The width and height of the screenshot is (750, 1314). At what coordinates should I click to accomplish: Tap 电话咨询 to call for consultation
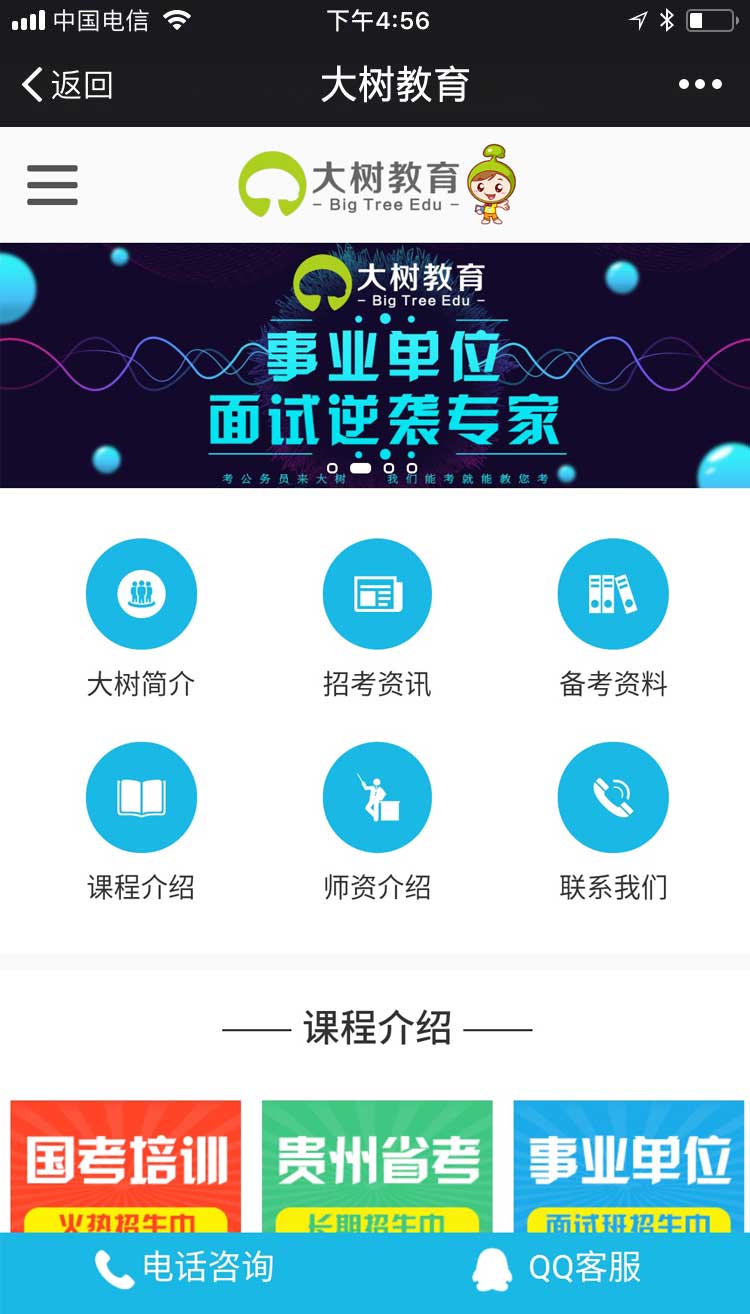pyautogui.click(x=185, y=1268)
